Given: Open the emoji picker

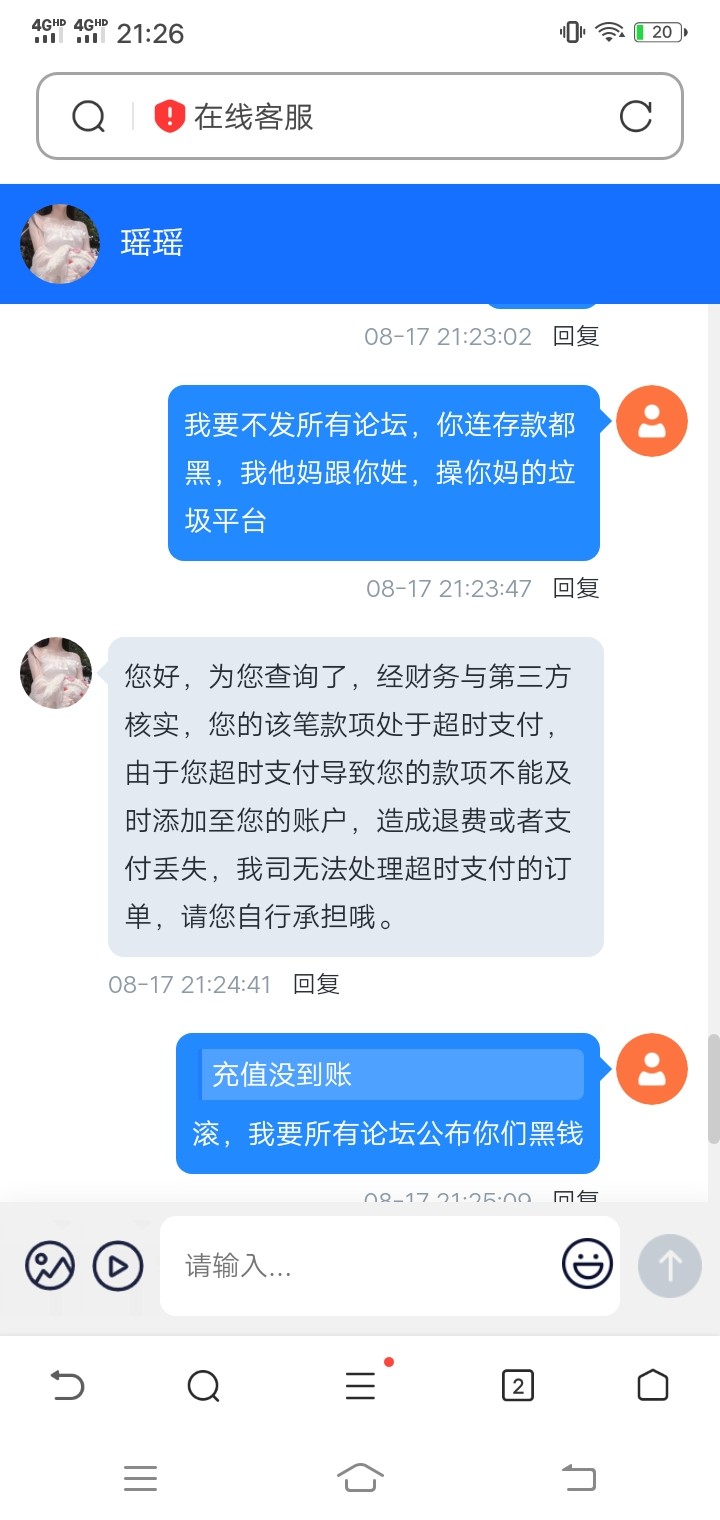Looking at the screenshot, I should pos(587,1264).
